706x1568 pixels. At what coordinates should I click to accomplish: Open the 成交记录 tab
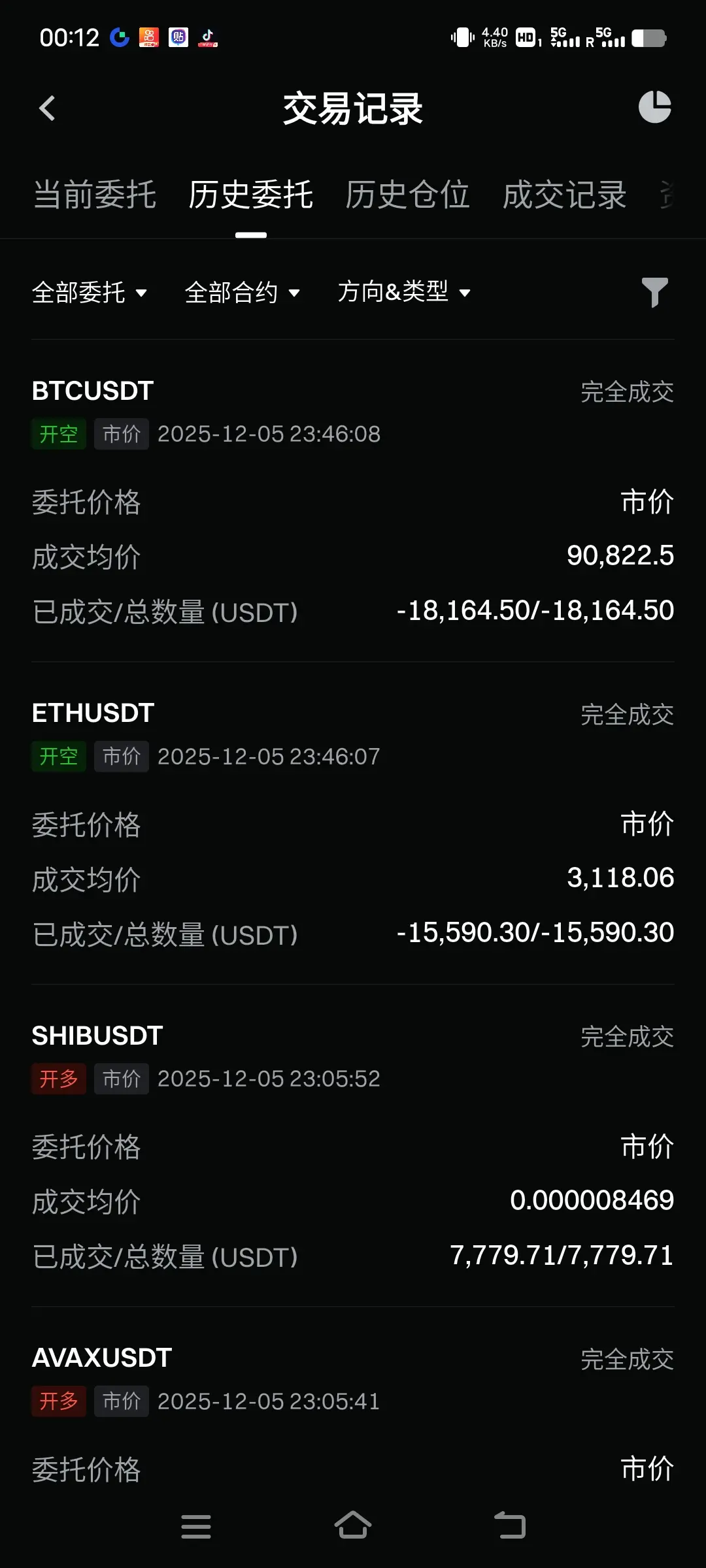click(564, 195)
